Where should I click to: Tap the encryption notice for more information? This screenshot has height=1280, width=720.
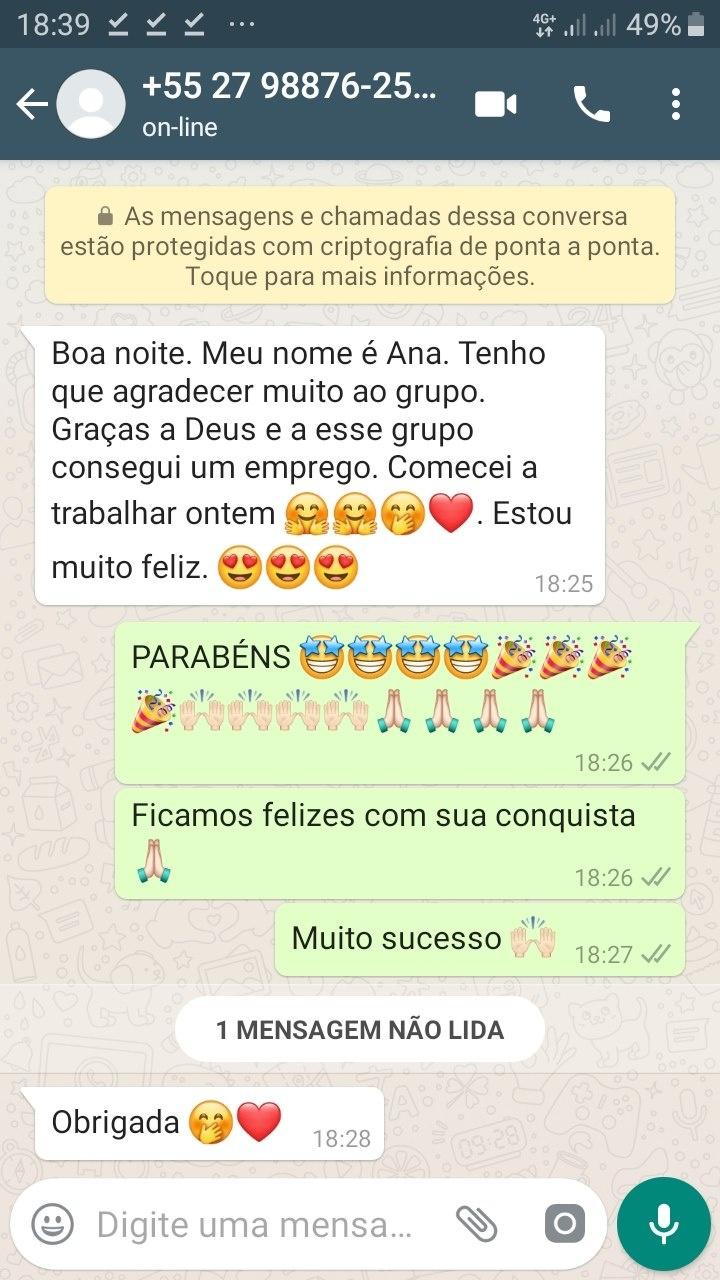click(360, 246)
